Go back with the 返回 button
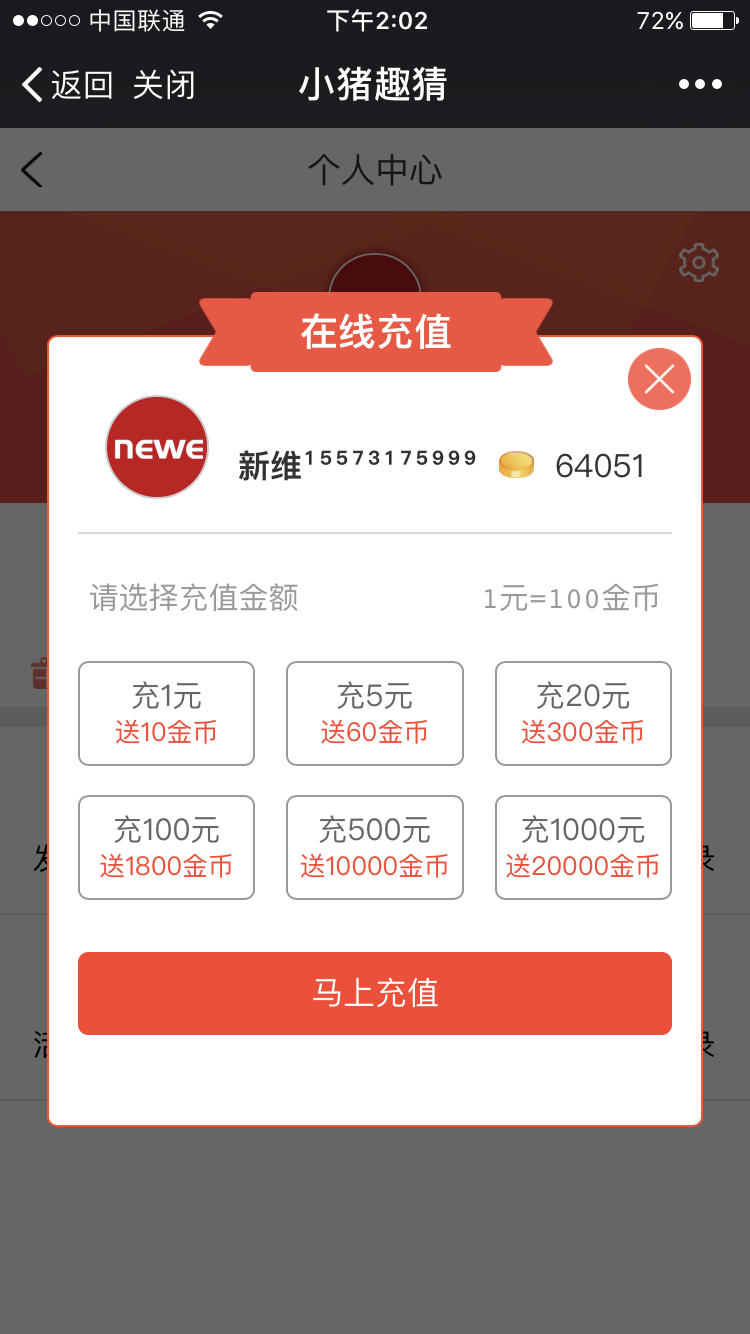 (x=67, y=85)
